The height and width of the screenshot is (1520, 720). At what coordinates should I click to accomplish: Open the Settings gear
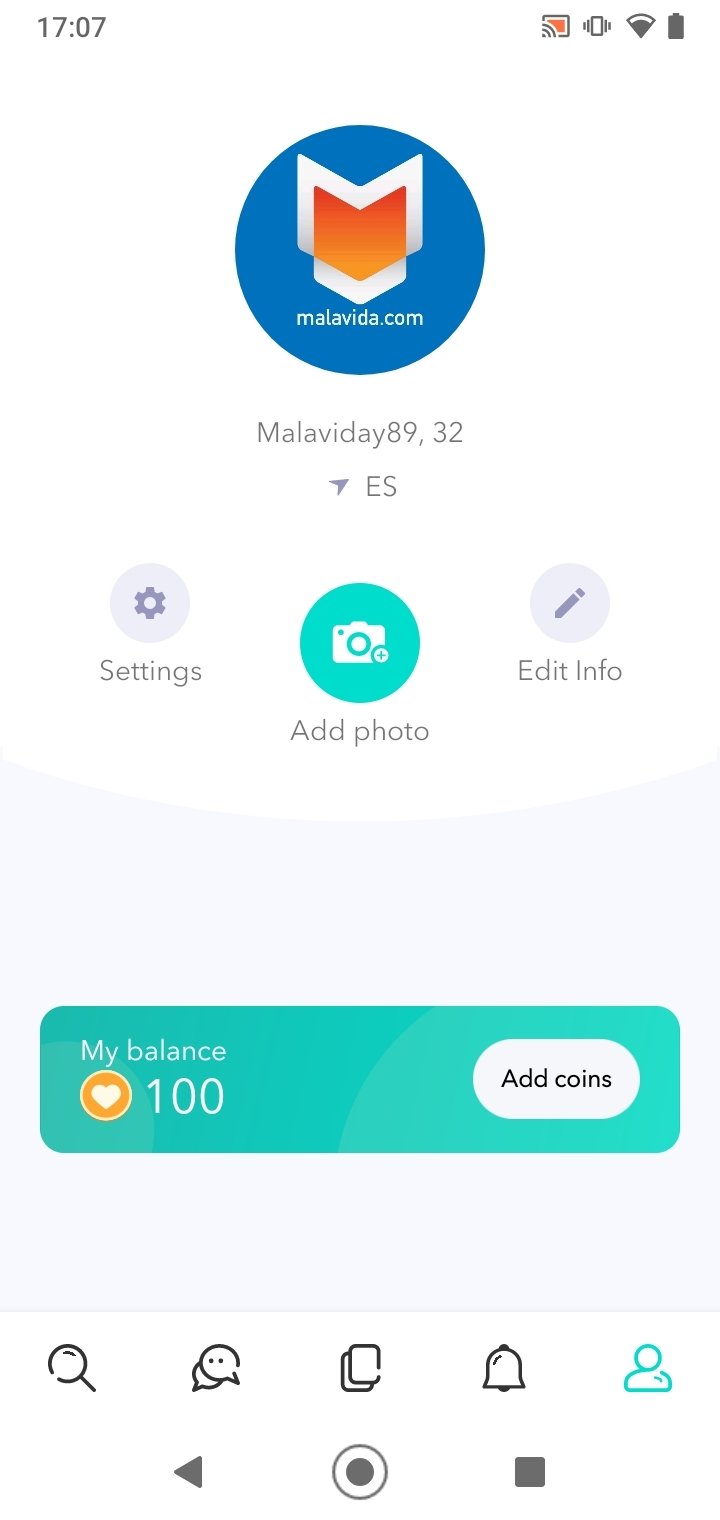coord(150,603)
